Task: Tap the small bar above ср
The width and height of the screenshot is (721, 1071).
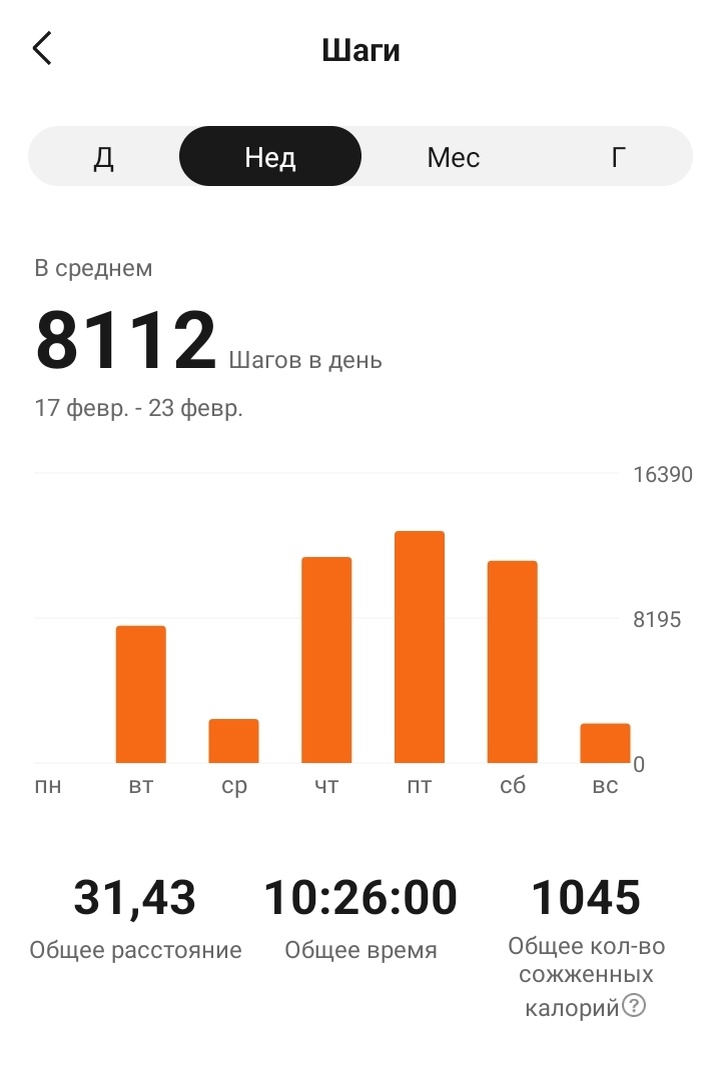Action: 234,740
